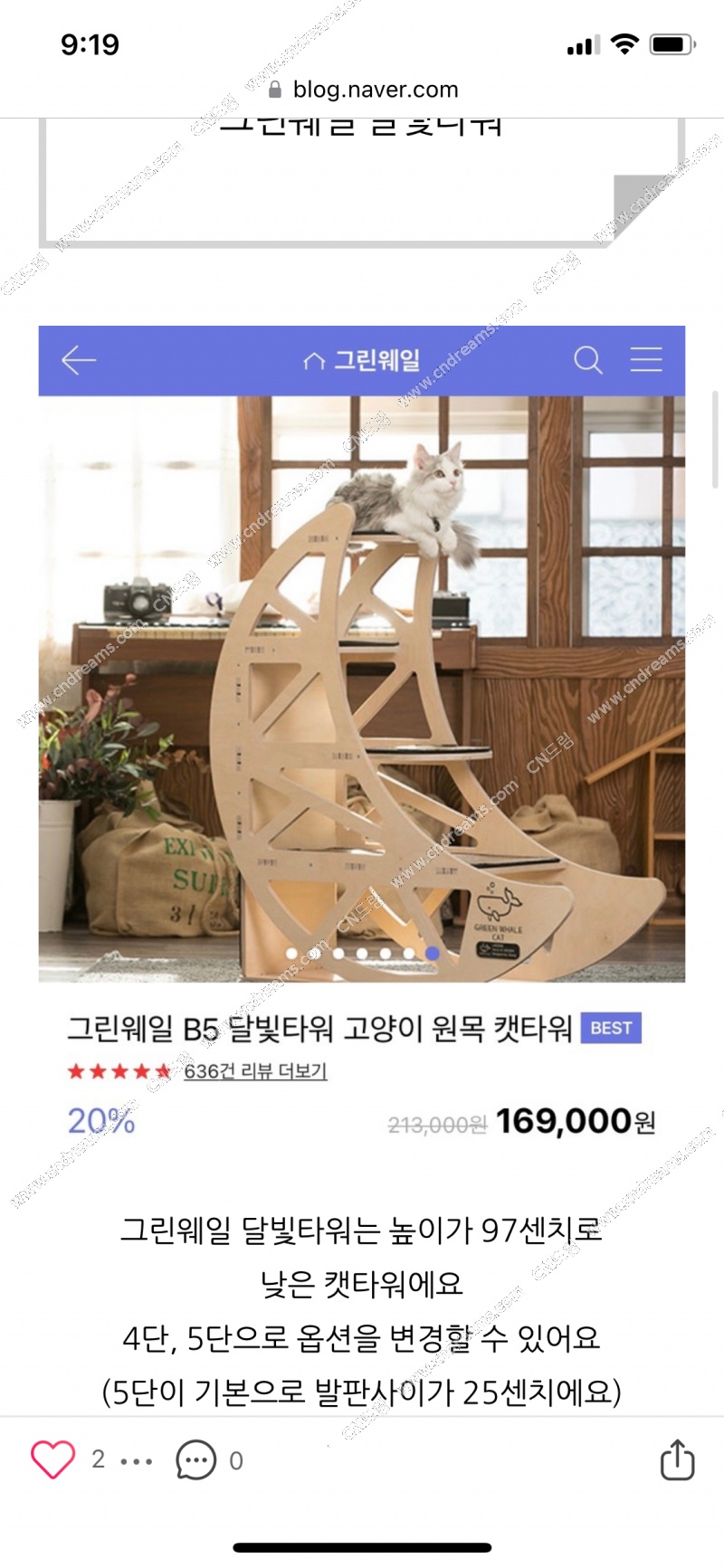
Task: Tap the blog.naver.com address bar
Action: tap(364, 90)
